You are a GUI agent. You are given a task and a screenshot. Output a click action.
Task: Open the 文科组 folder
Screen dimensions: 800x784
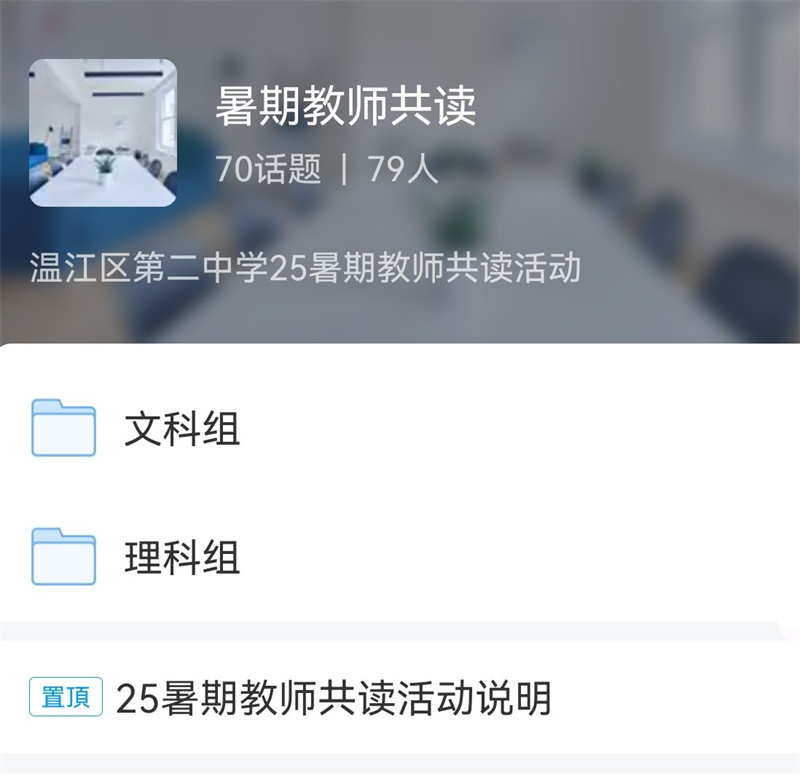(181, 430)
